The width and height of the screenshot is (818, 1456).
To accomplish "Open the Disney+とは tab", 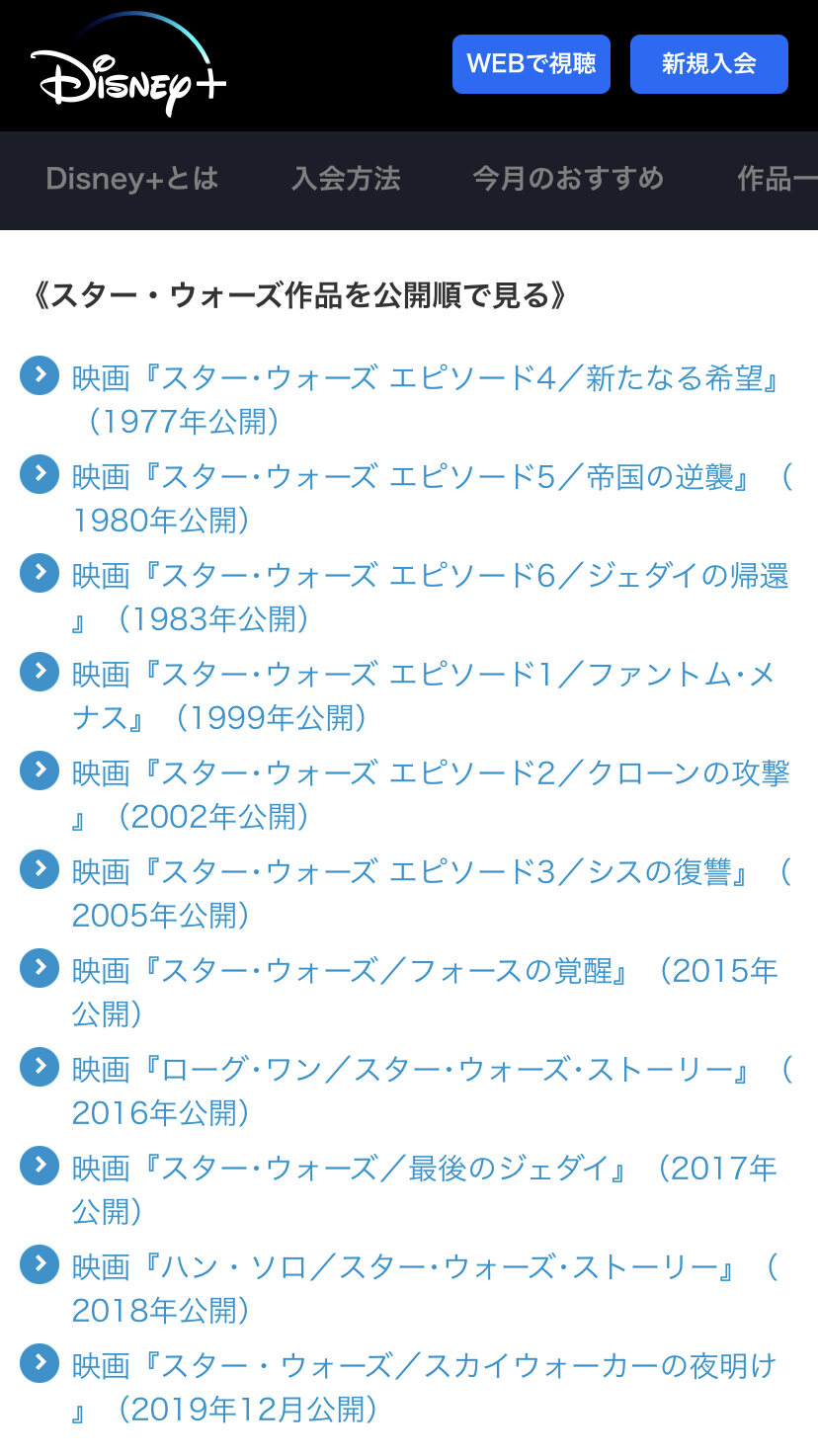I will (x=131, y=179).
